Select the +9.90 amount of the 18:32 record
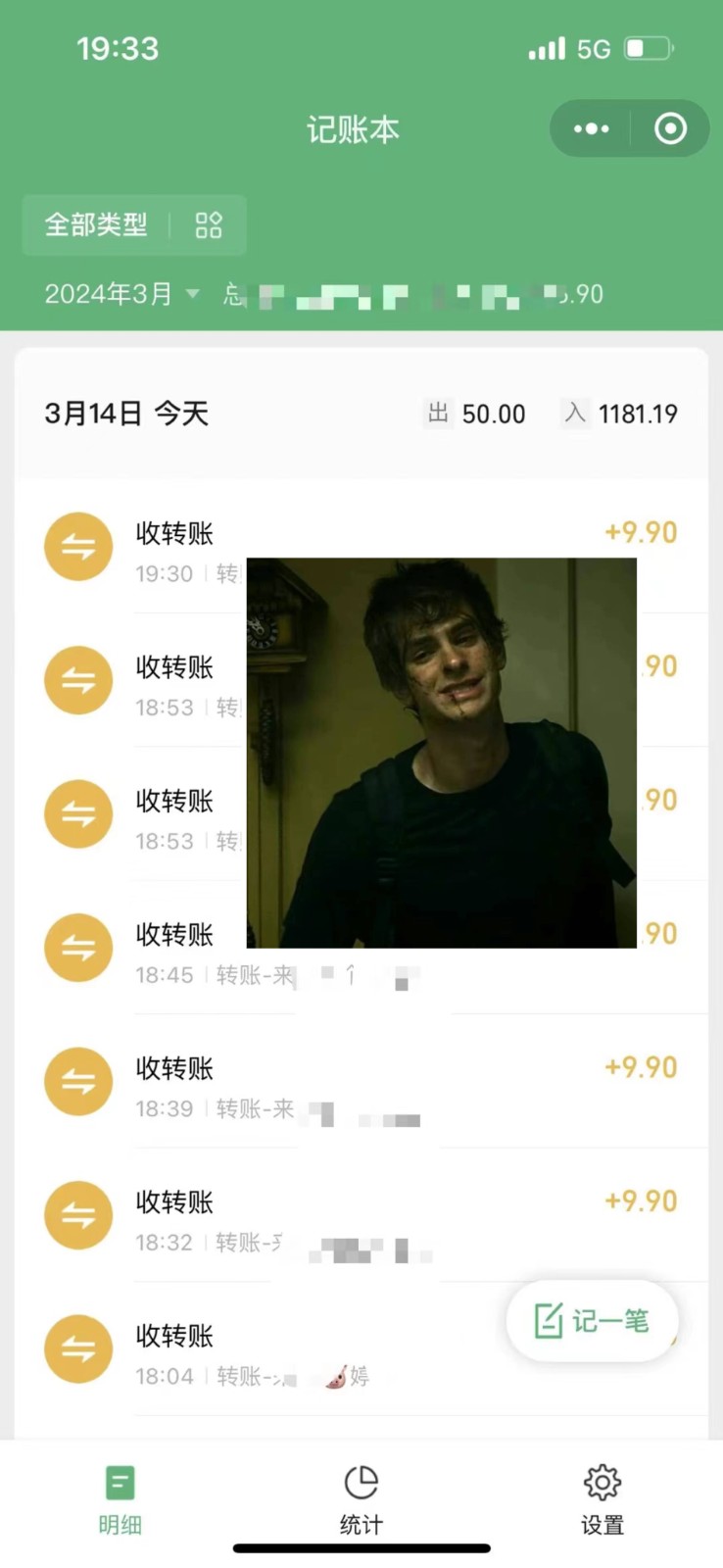 (x=641, y=1200)
